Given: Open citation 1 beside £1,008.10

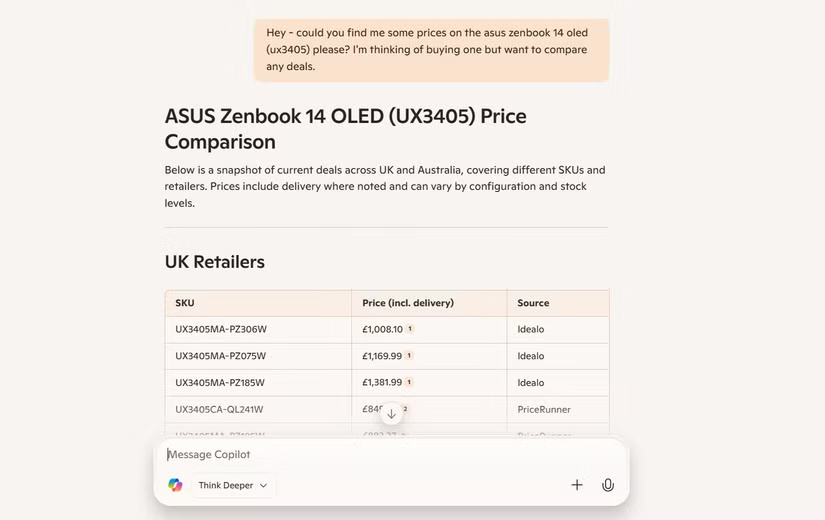Looking at the screenshot, I should 410,329.
